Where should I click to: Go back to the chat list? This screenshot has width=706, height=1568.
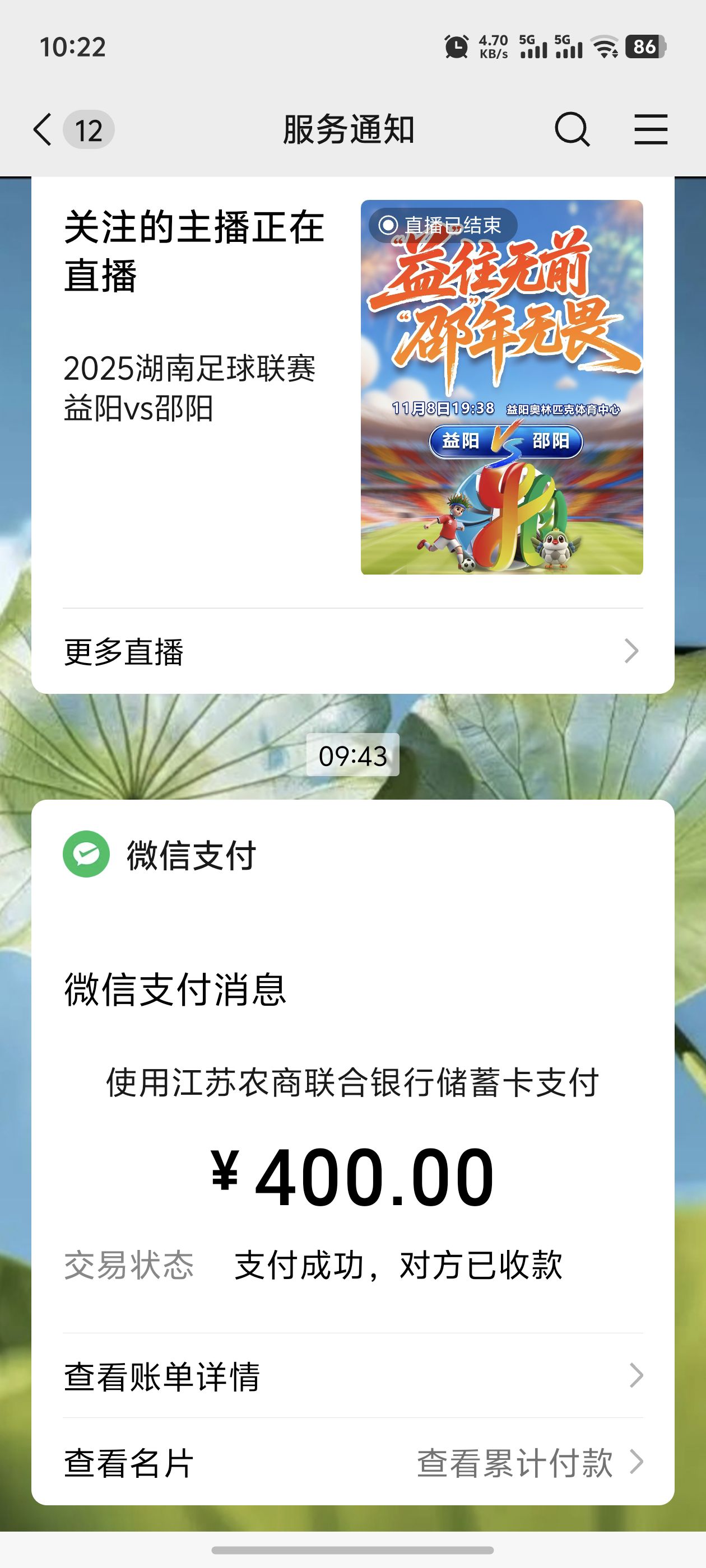(x=43, y=130)
